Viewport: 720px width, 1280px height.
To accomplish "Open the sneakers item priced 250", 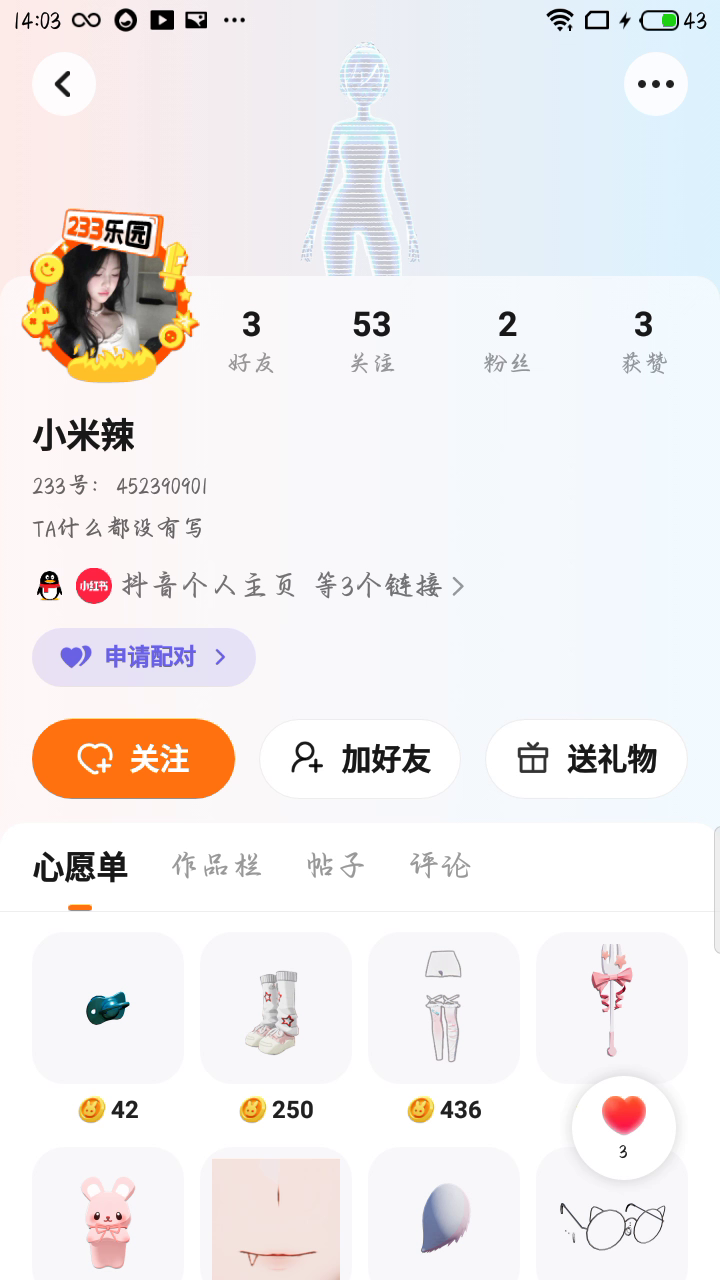I will click(x=276, y=1008).
